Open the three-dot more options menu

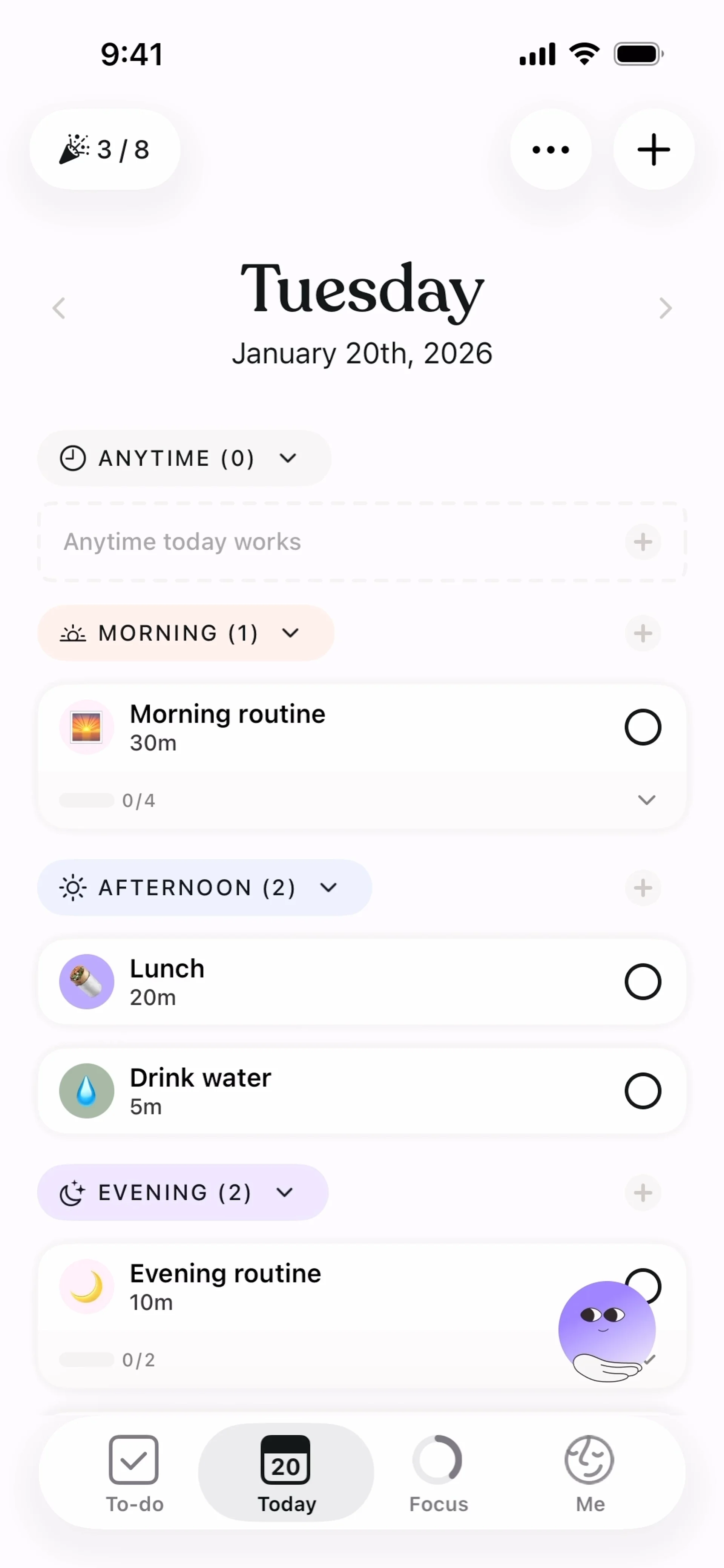click(x=551, y=150)
